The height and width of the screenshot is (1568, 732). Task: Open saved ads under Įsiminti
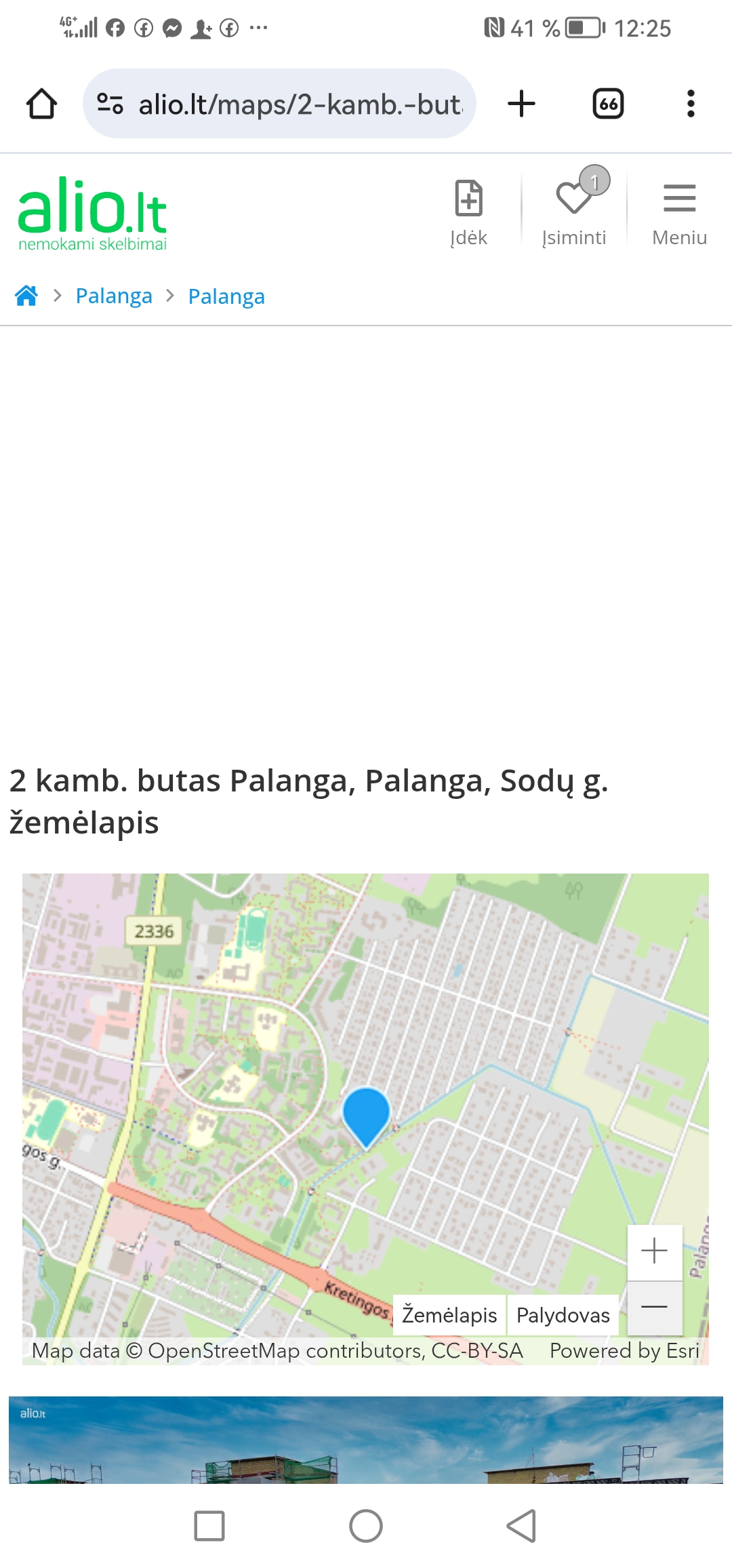[574, 212]
